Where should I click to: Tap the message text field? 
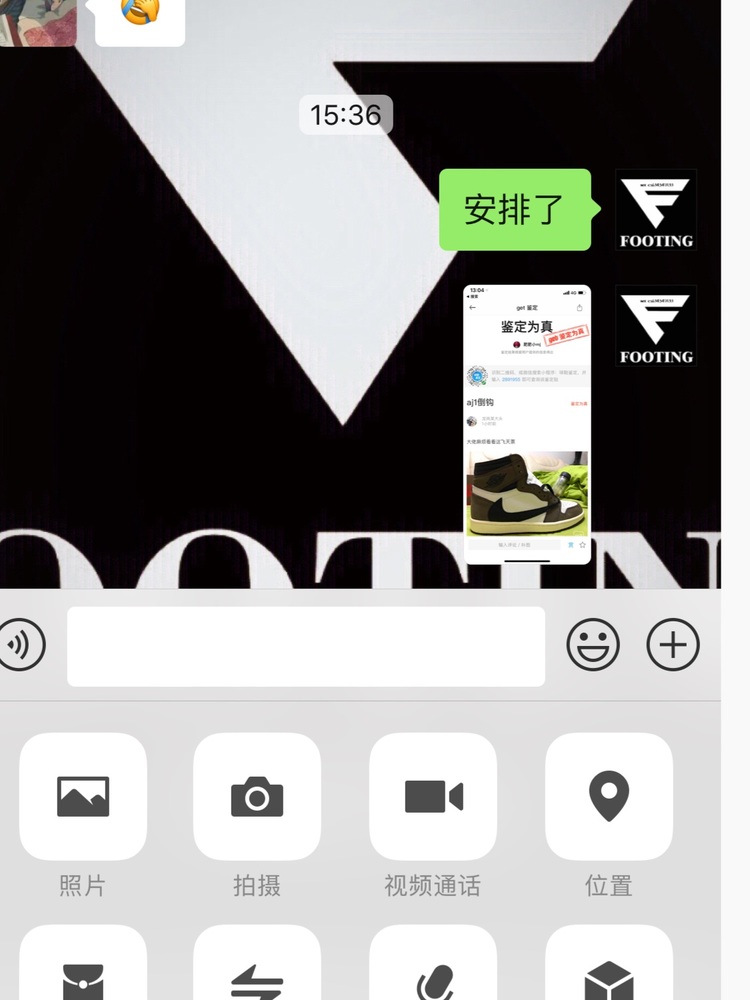pyautogui.click(x=306, y=646)
